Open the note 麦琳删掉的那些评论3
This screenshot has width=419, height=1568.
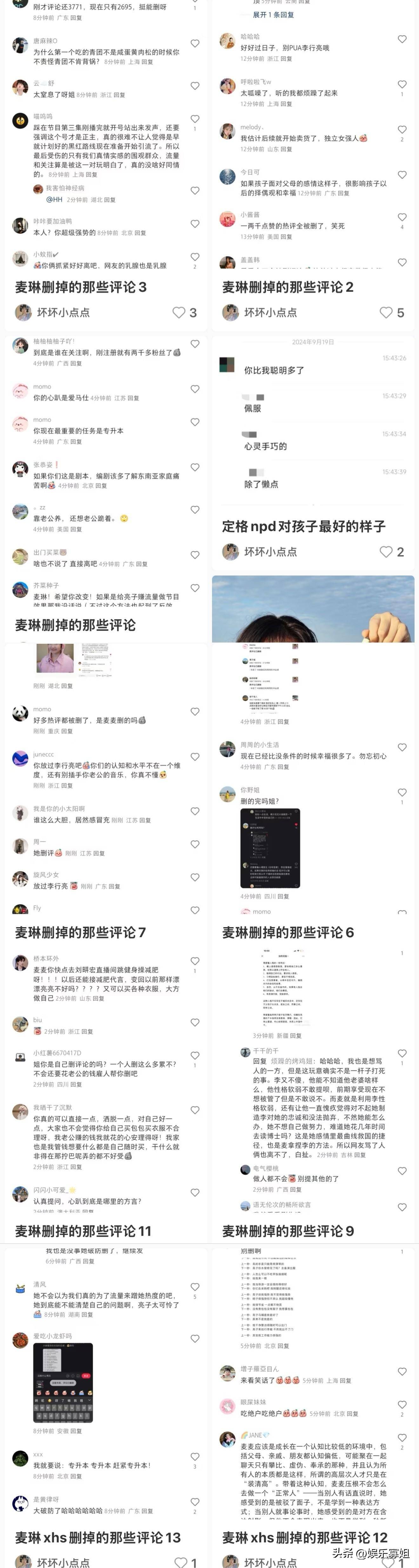[80, 287]
